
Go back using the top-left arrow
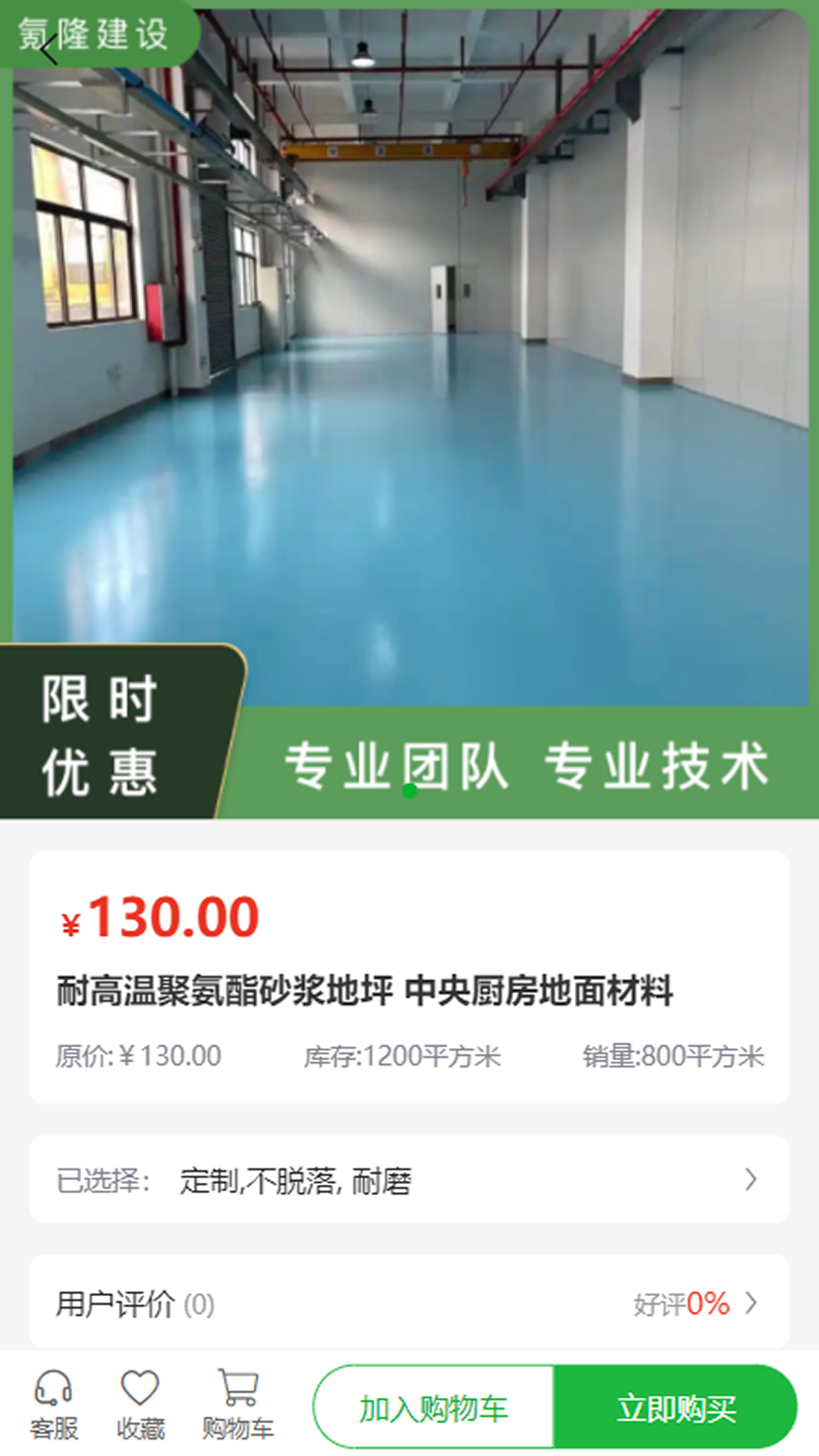pos(49,48)
